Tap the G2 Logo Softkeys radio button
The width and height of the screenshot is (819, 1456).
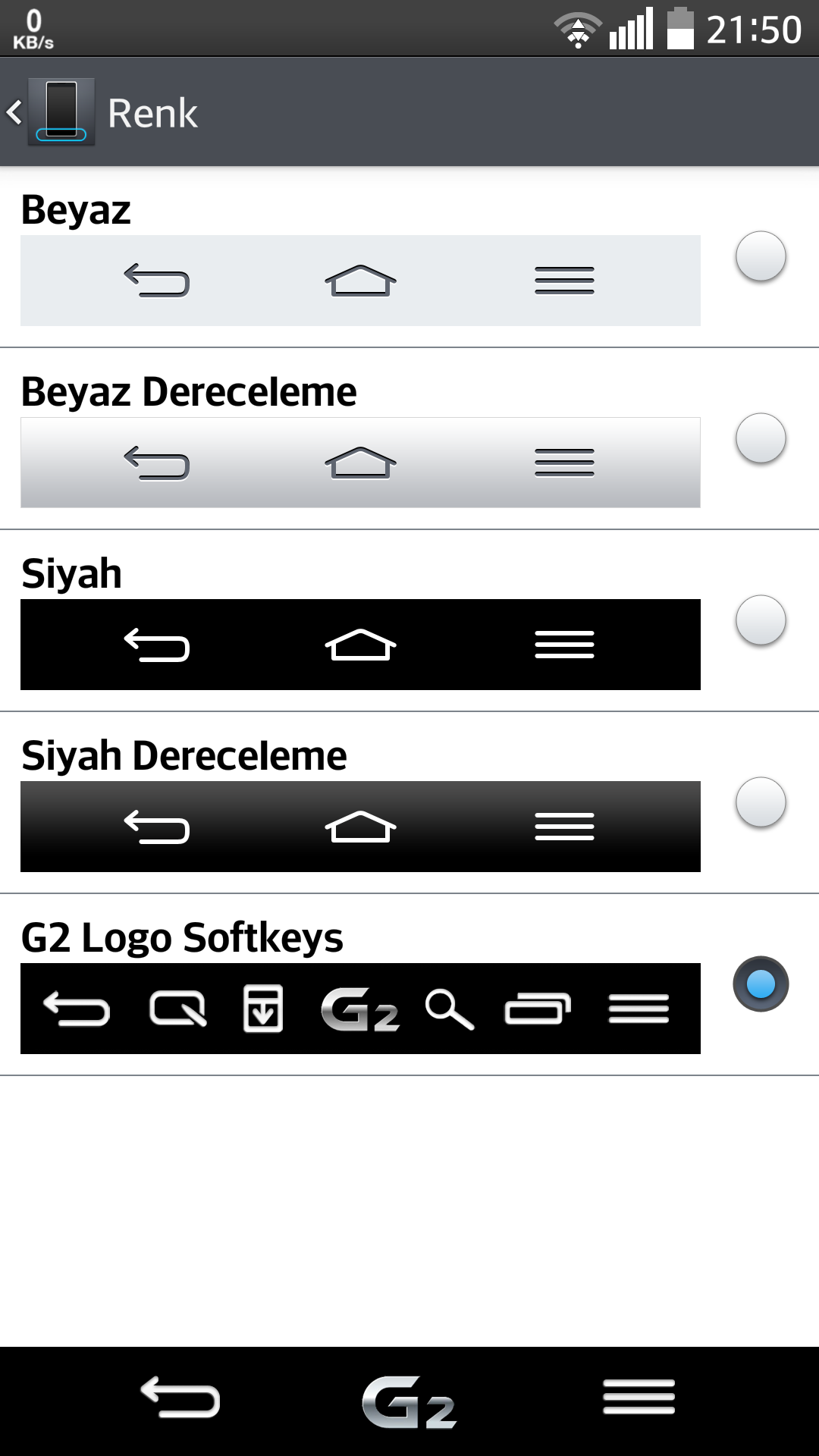(761, 984)
